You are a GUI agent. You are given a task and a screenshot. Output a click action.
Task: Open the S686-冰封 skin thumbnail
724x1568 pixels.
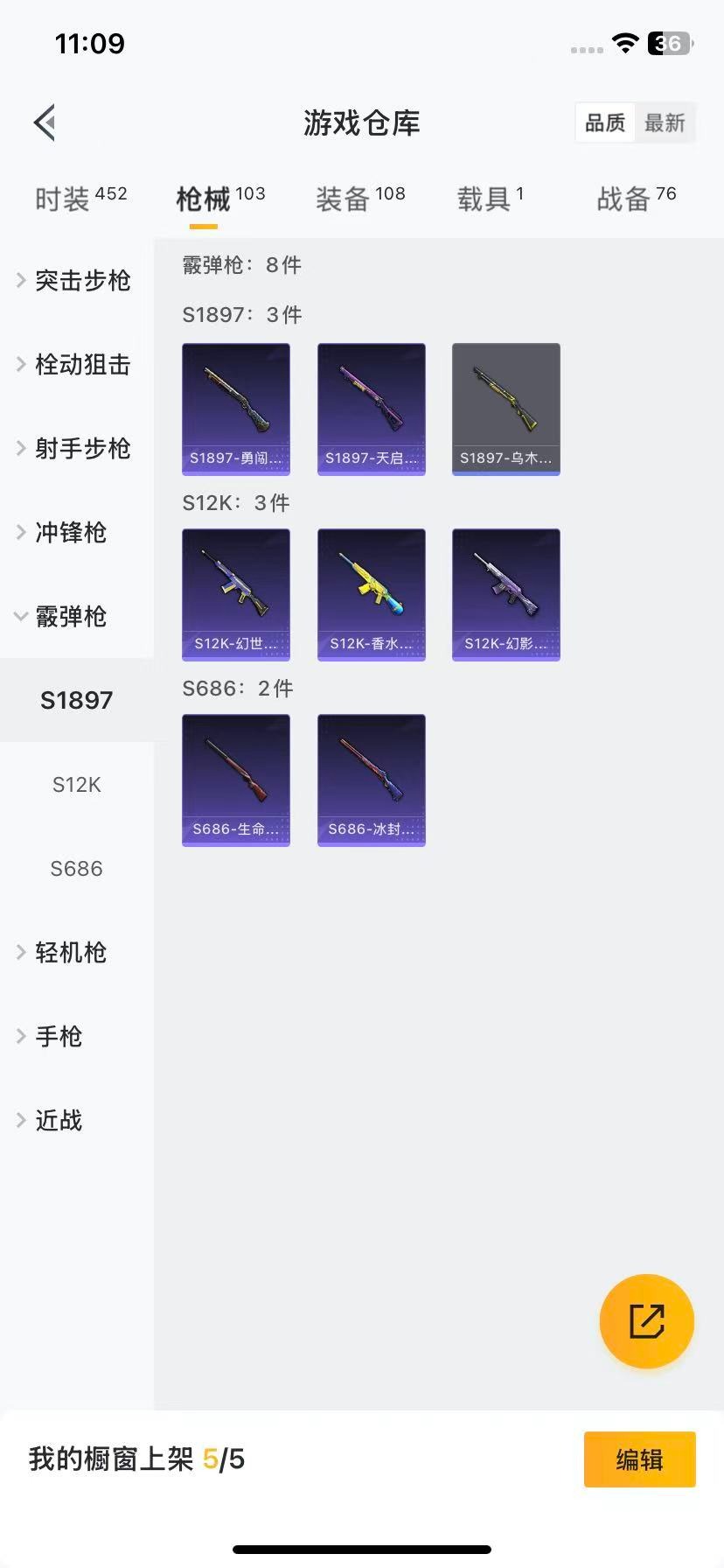[371, 780]
